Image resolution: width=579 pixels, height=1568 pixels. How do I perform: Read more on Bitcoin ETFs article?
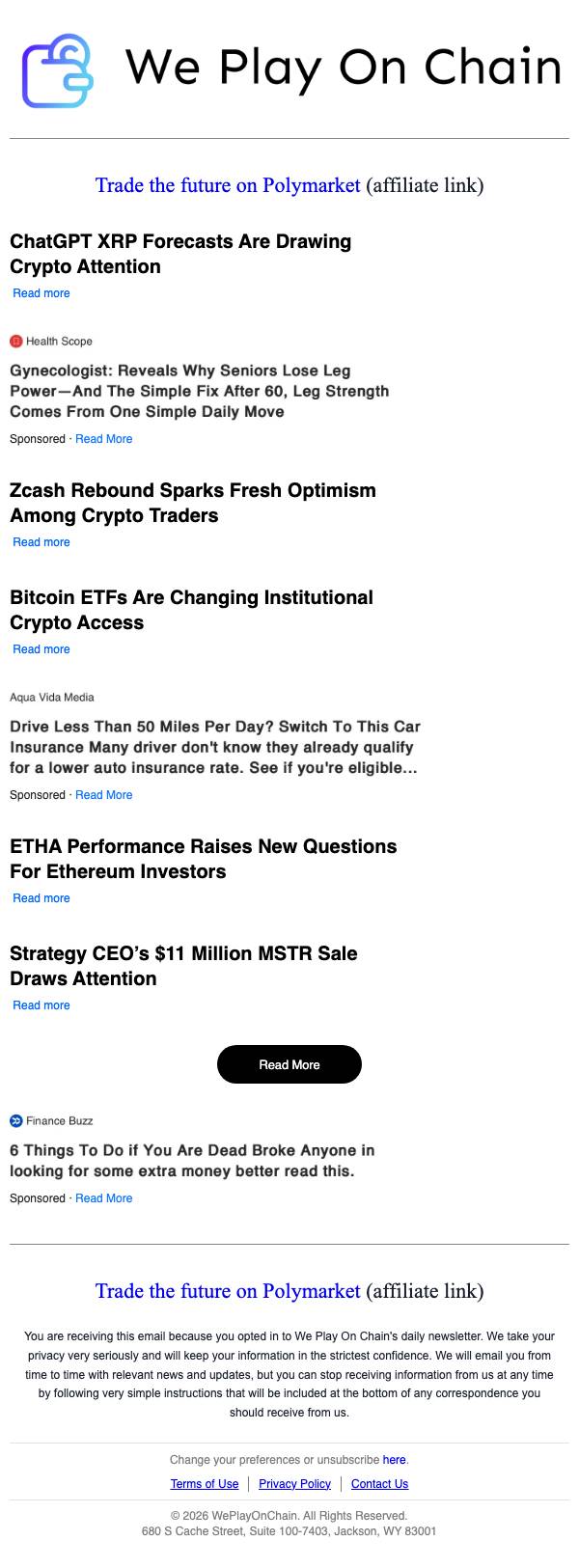(x=41, y=649)
